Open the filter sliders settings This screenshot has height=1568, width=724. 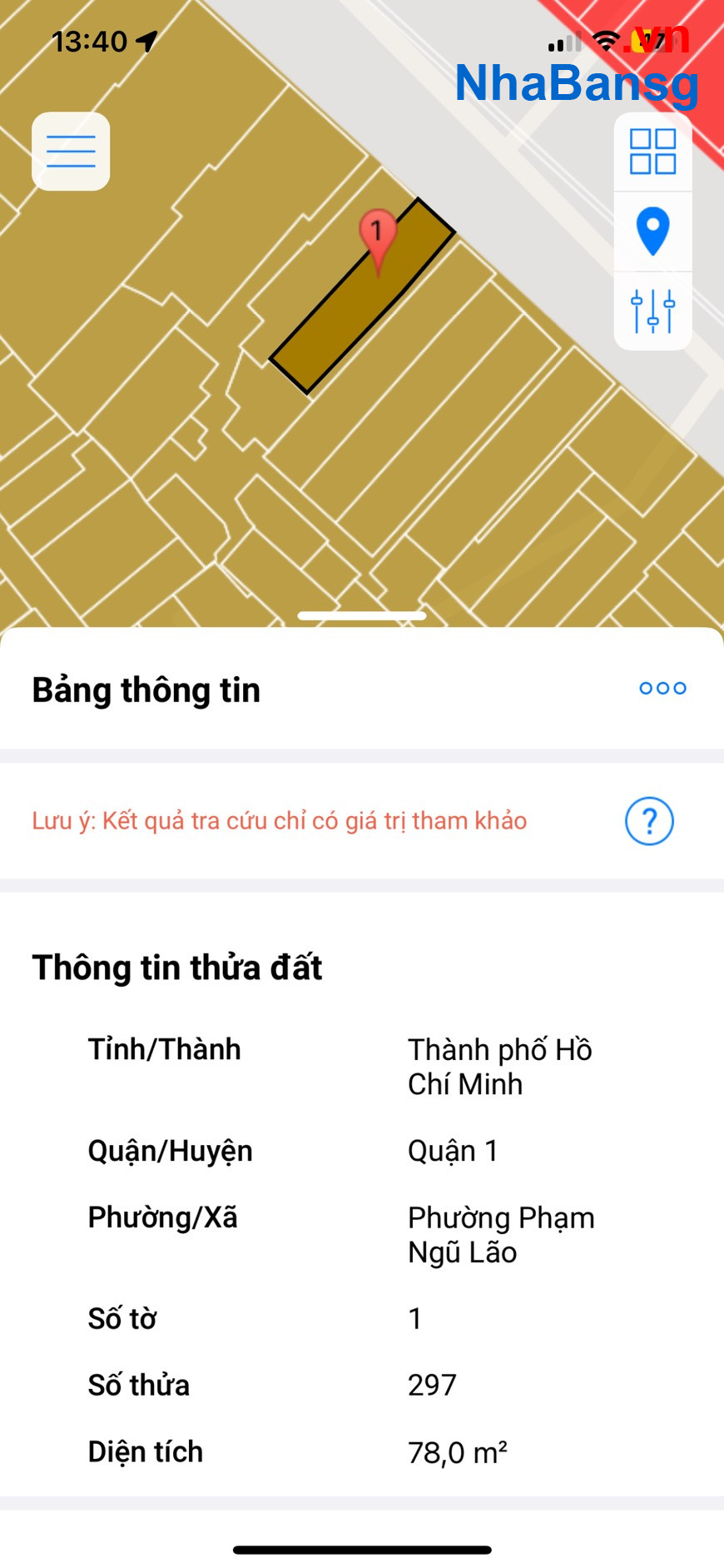[652, 311]
